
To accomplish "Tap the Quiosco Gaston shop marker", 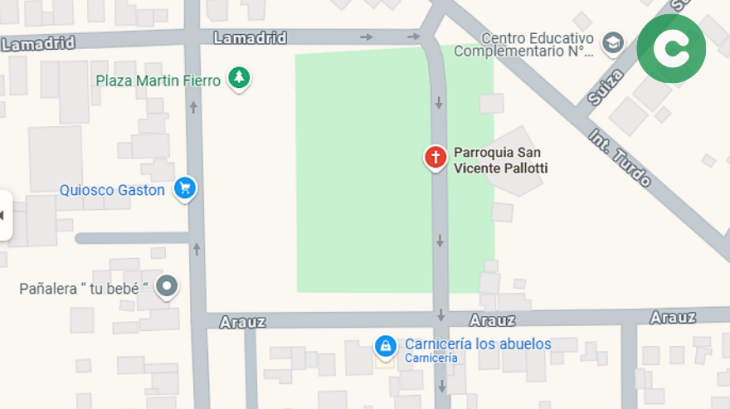I will (x=184, y=187).
